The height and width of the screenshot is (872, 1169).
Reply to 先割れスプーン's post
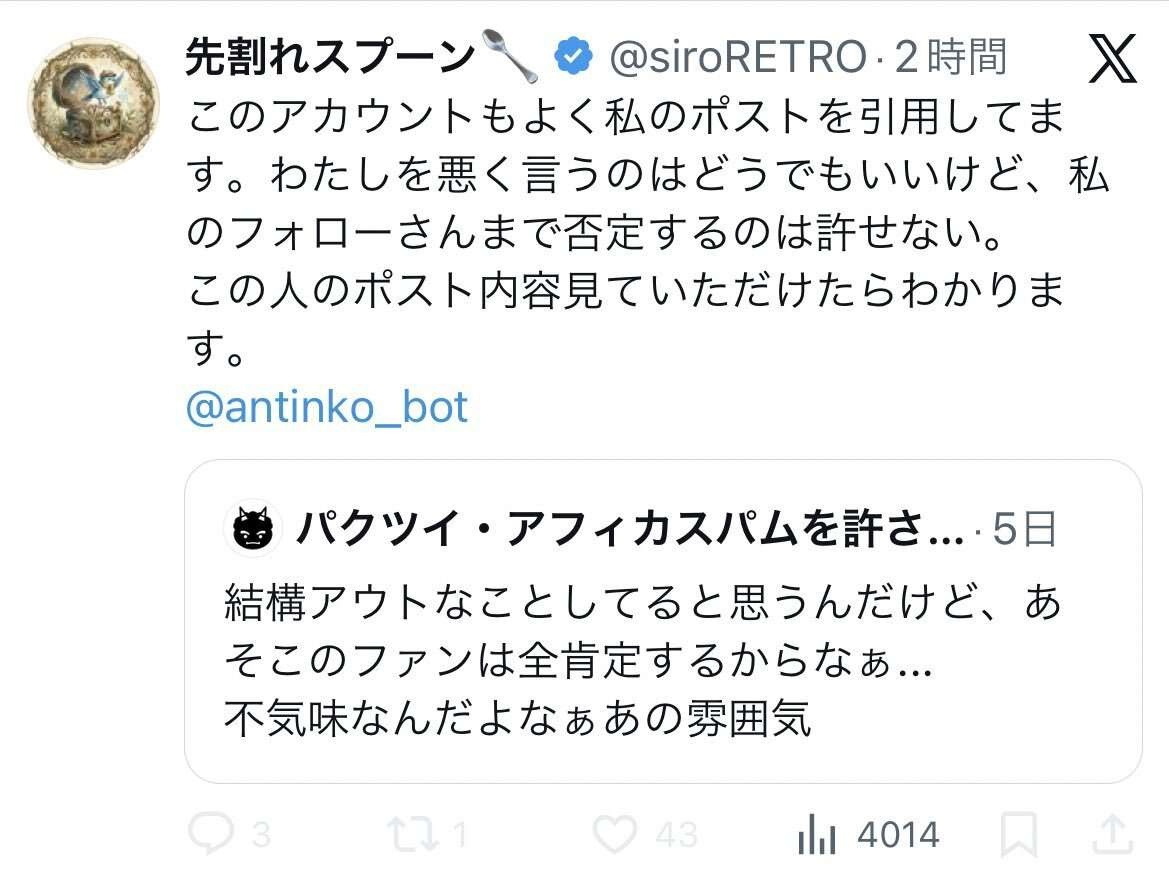point(210,834)
